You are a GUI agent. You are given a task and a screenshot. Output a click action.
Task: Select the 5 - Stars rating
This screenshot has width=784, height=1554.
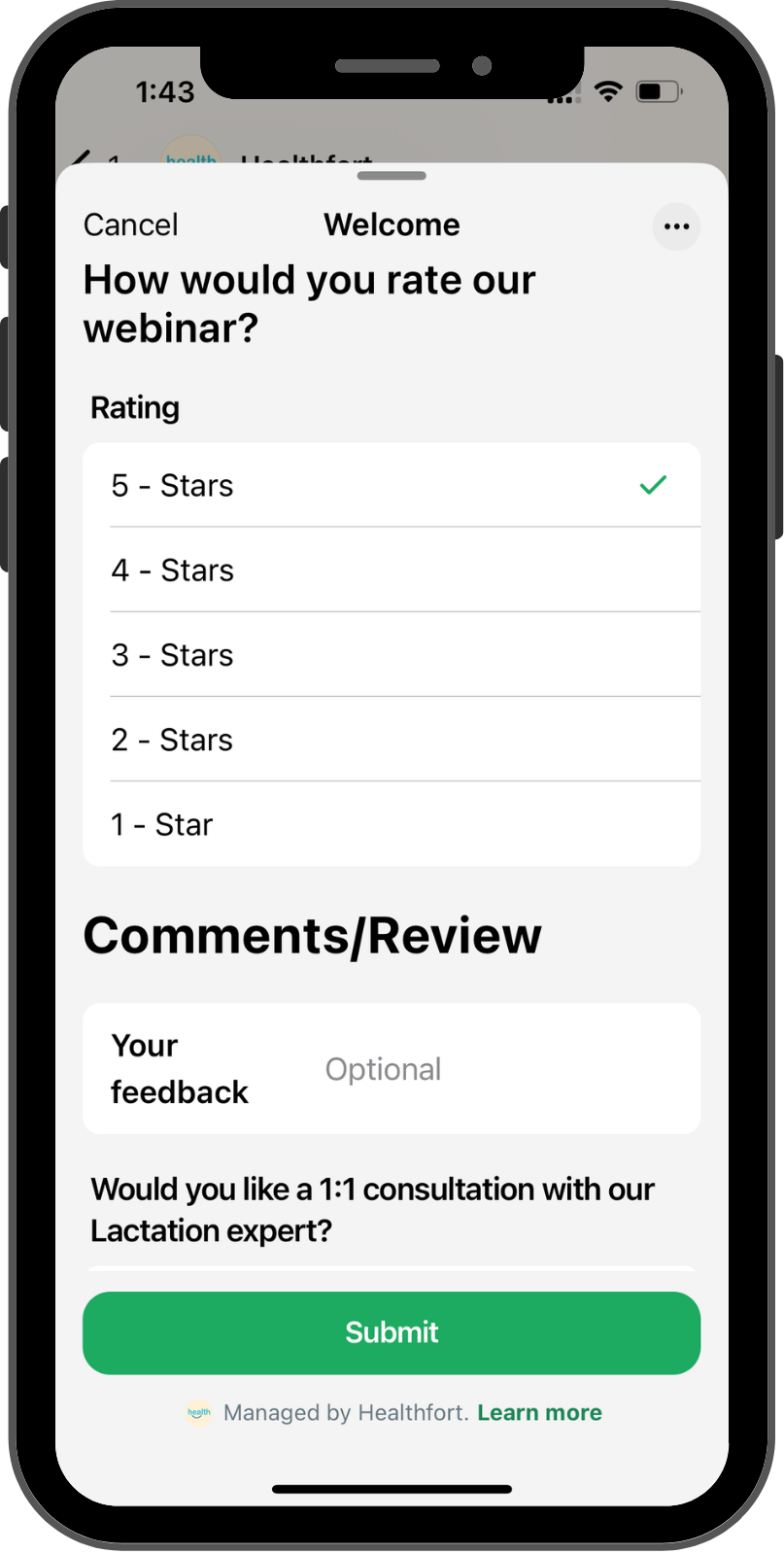391,485
